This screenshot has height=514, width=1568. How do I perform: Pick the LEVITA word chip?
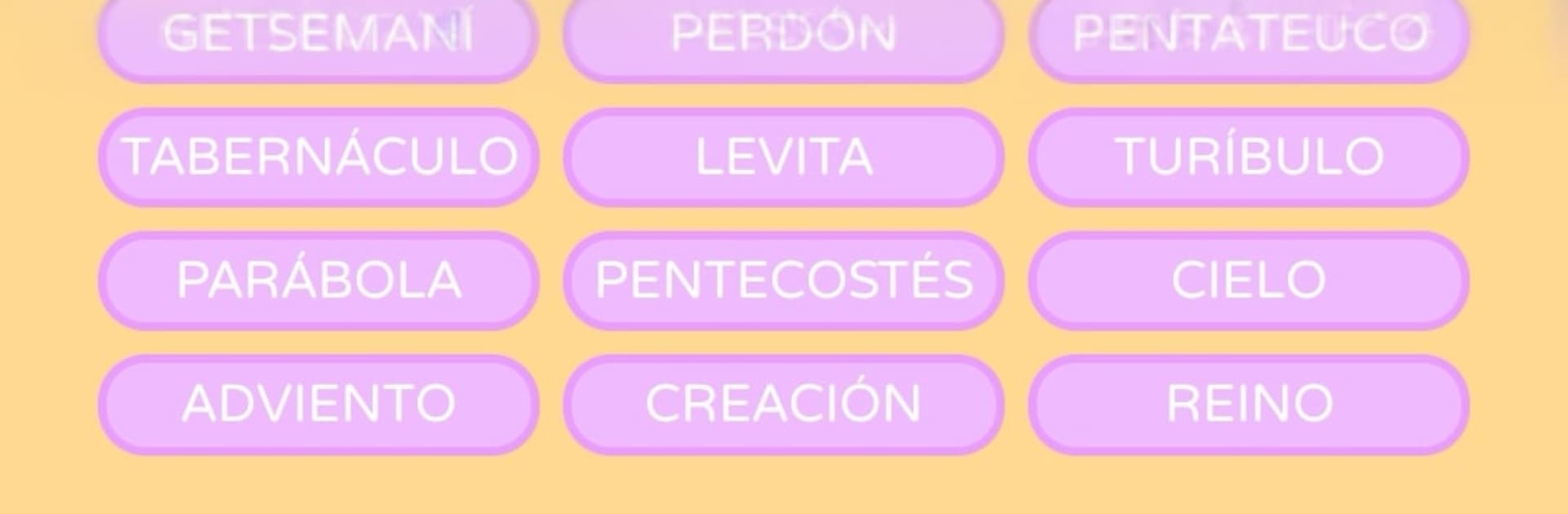pos(783,157)
